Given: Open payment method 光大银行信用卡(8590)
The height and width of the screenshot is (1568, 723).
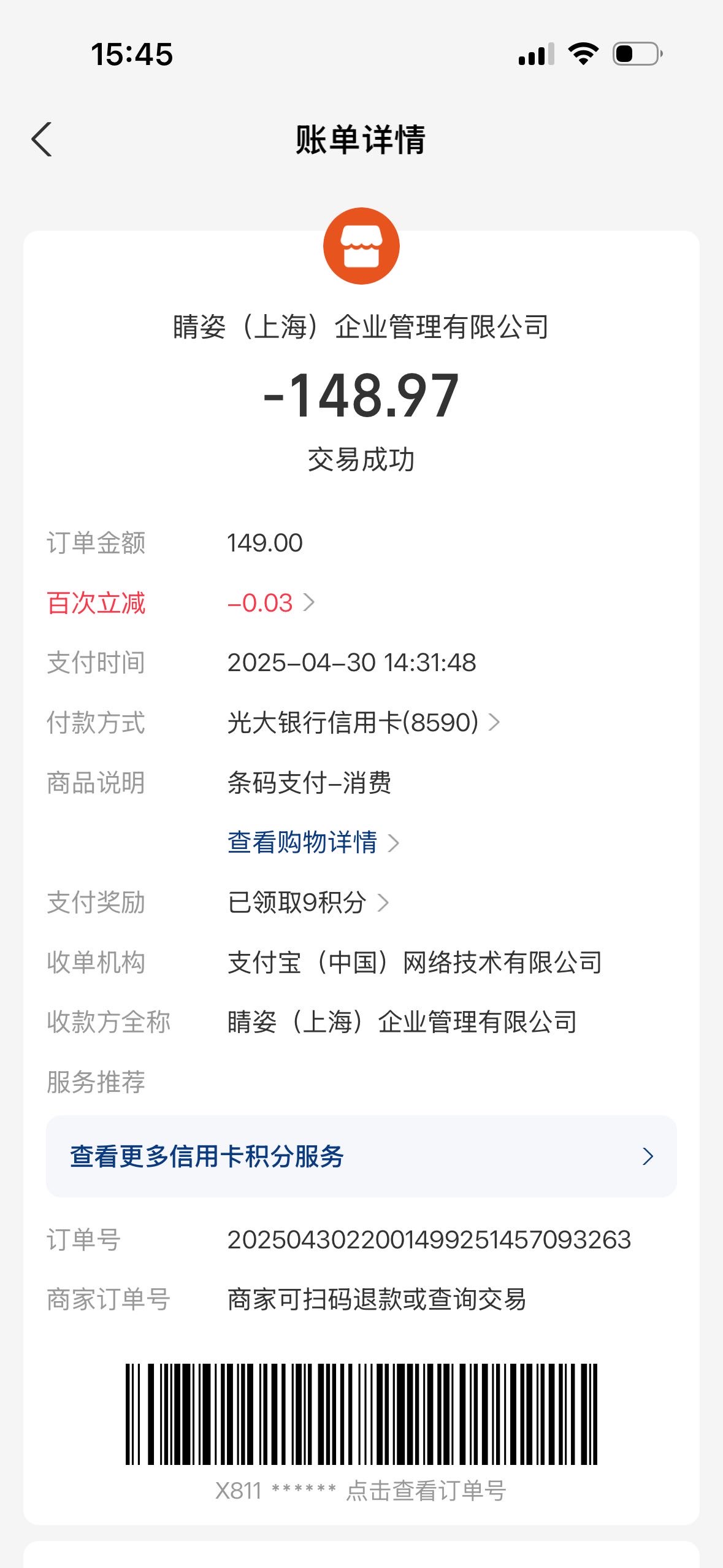Looking at the screenshot, I should click(x=364, y=723).
